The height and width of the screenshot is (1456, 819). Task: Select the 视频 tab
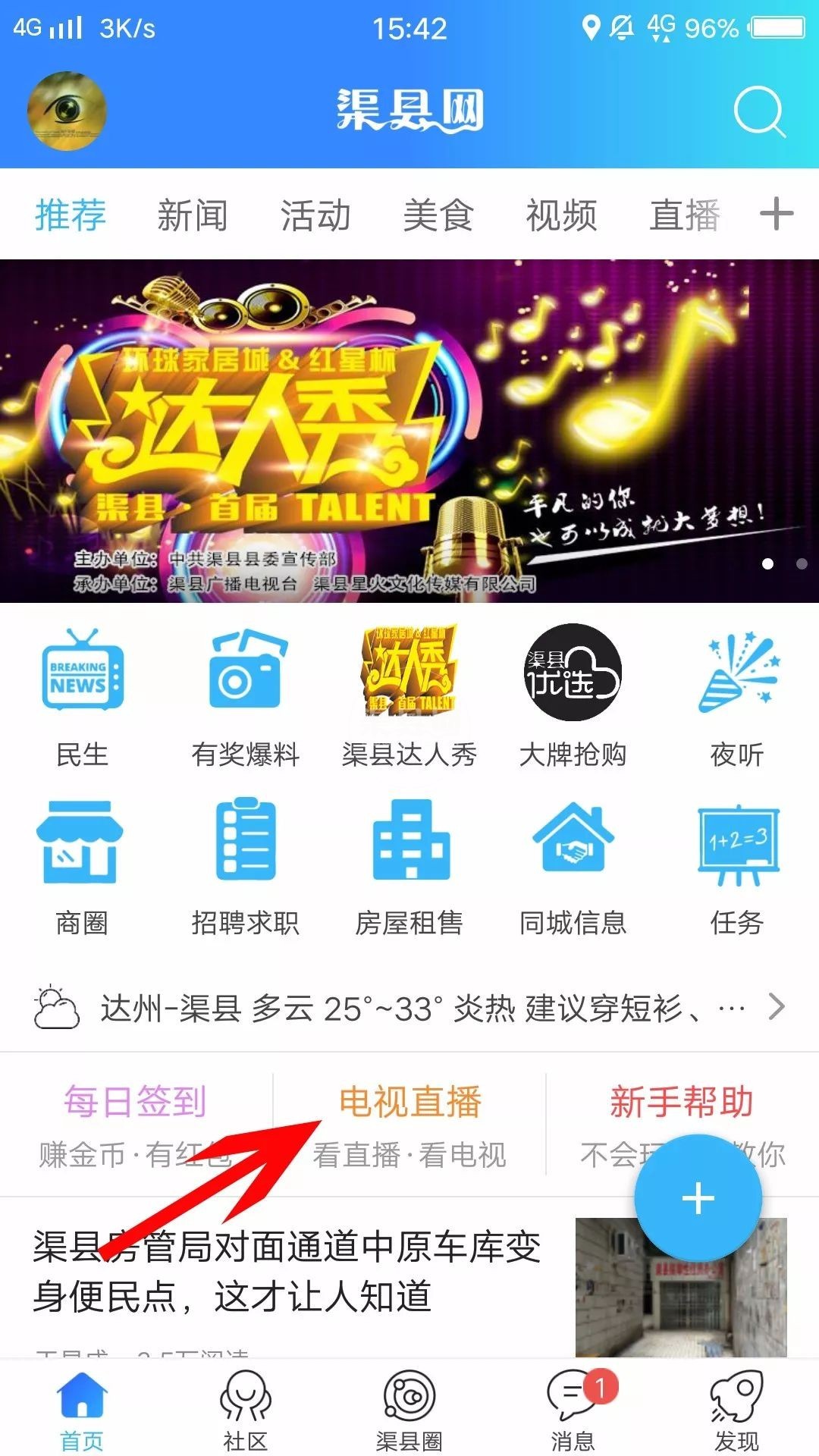[561, 215]
